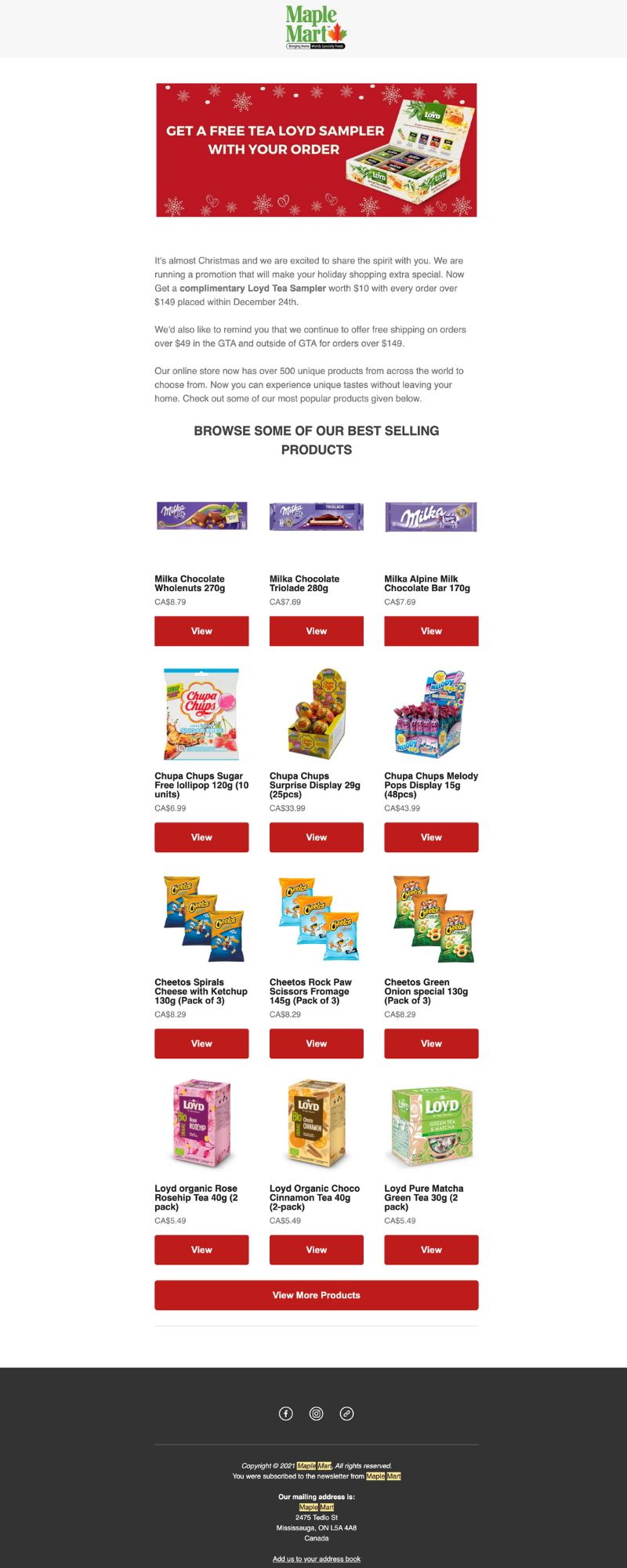Viewport: 627px width, 1568px height.
Task: Open the website link icon in footer
Action: click(x=347, y=1414)
